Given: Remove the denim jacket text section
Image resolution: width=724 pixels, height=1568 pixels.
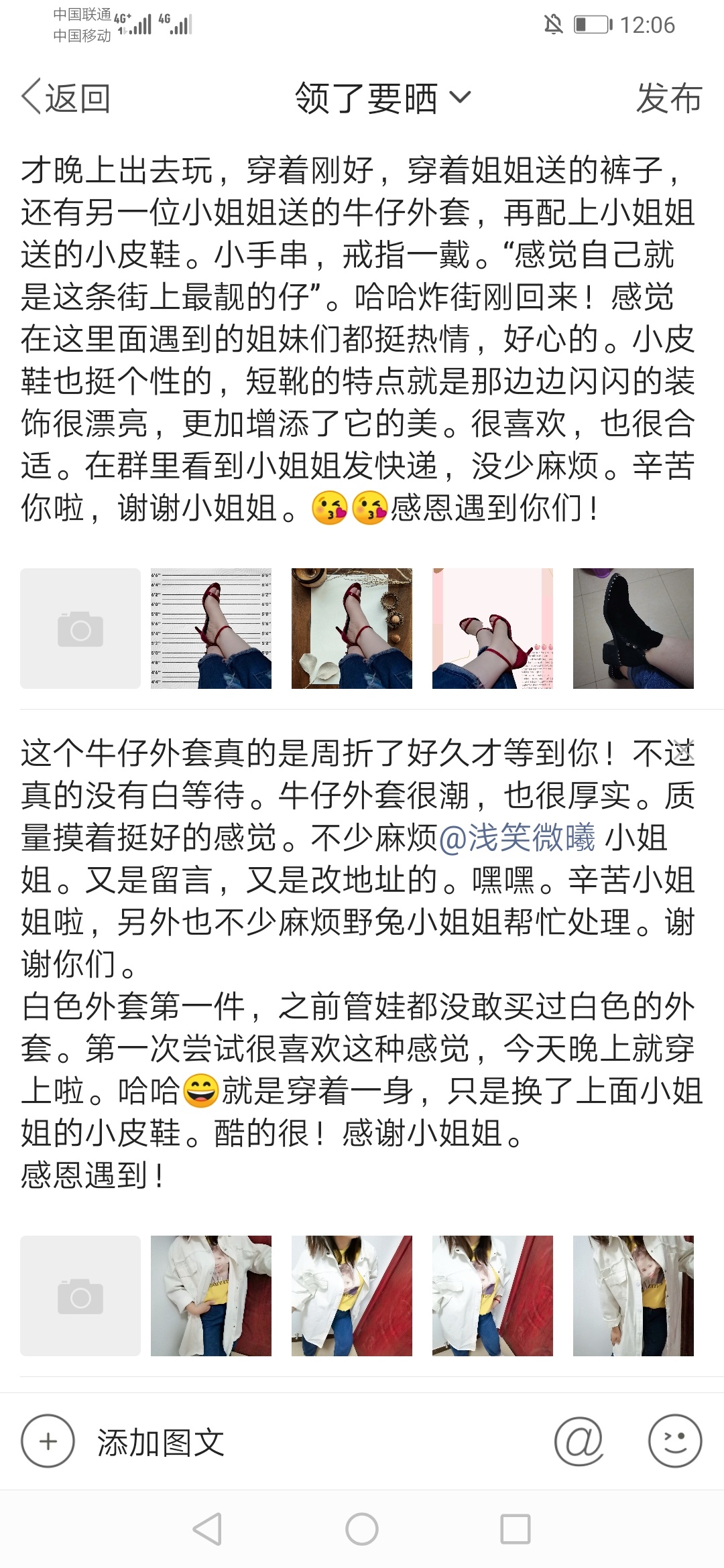Looking at the screenshot, I should click(x=682, y=751).
